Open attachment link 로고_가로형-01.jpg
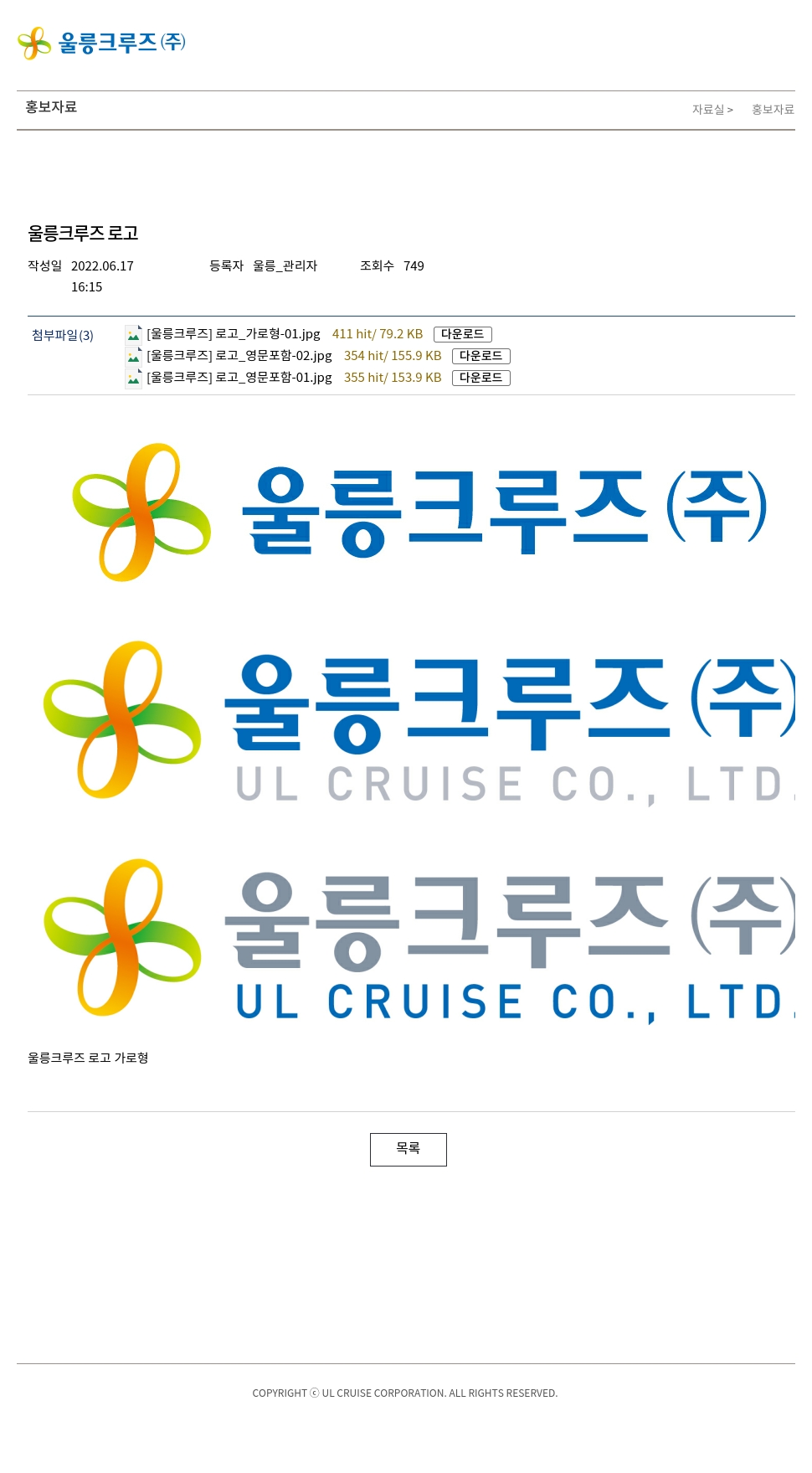812x1473 pixels. tap(233, 334)
